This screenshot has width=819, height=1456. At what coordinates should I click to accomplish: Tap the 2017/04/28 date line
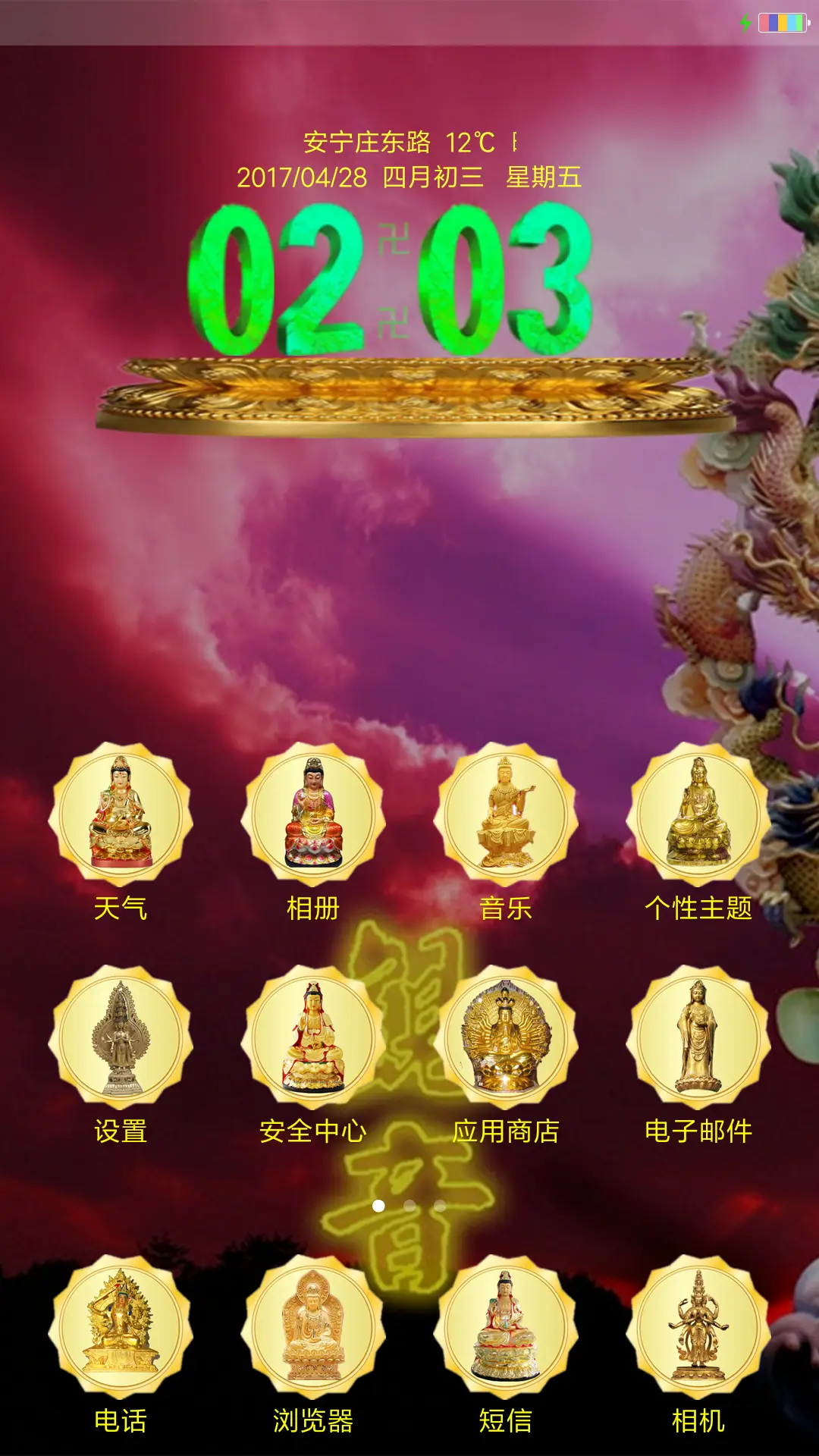tap(409, 177)
